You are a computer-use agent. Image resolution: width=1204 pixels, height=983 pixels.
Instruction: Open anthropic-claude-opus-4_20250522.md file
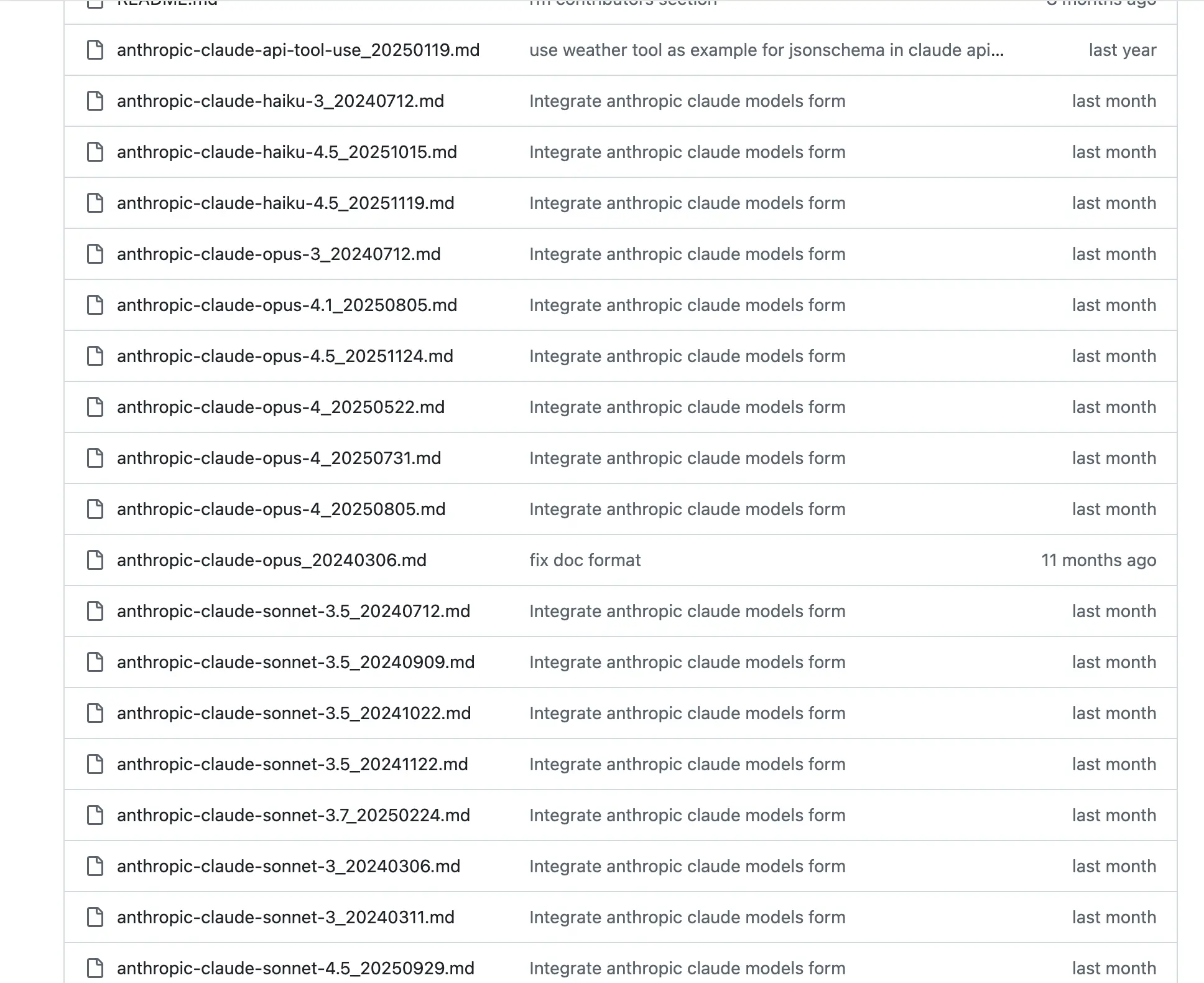pyautogui.click(x=280, y=408)
